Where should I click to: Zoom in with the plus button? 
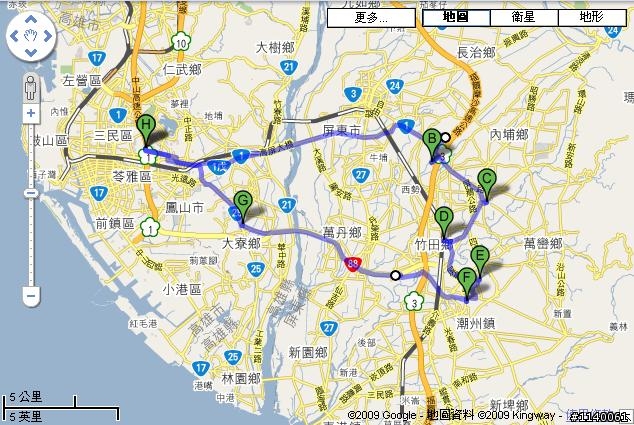[x=31, y=113]
